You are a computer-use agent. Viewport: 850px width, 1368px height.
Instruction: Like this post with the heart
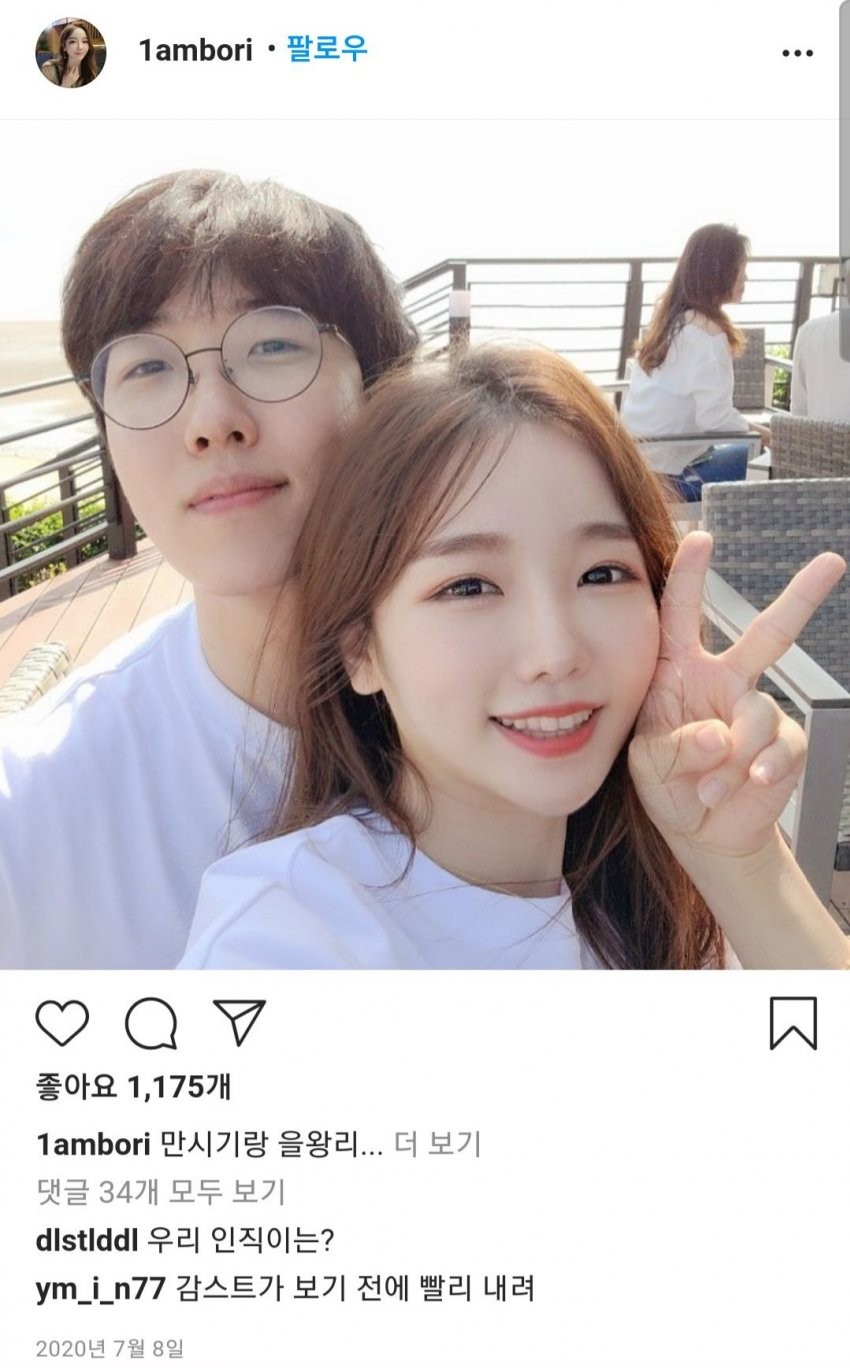click(x=62, y=1023)
